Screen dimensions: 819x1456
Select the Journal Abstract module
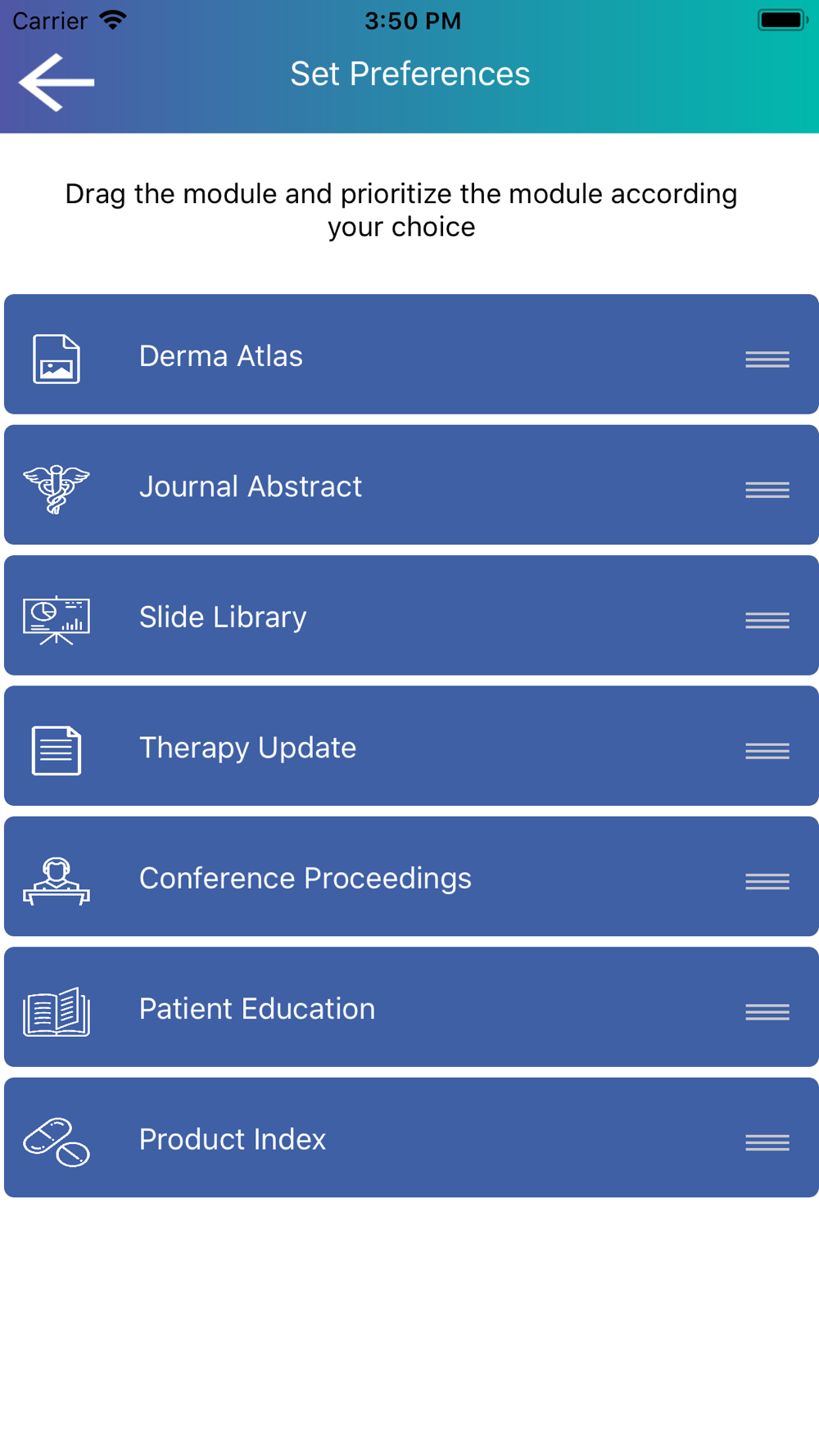(411, 485)
